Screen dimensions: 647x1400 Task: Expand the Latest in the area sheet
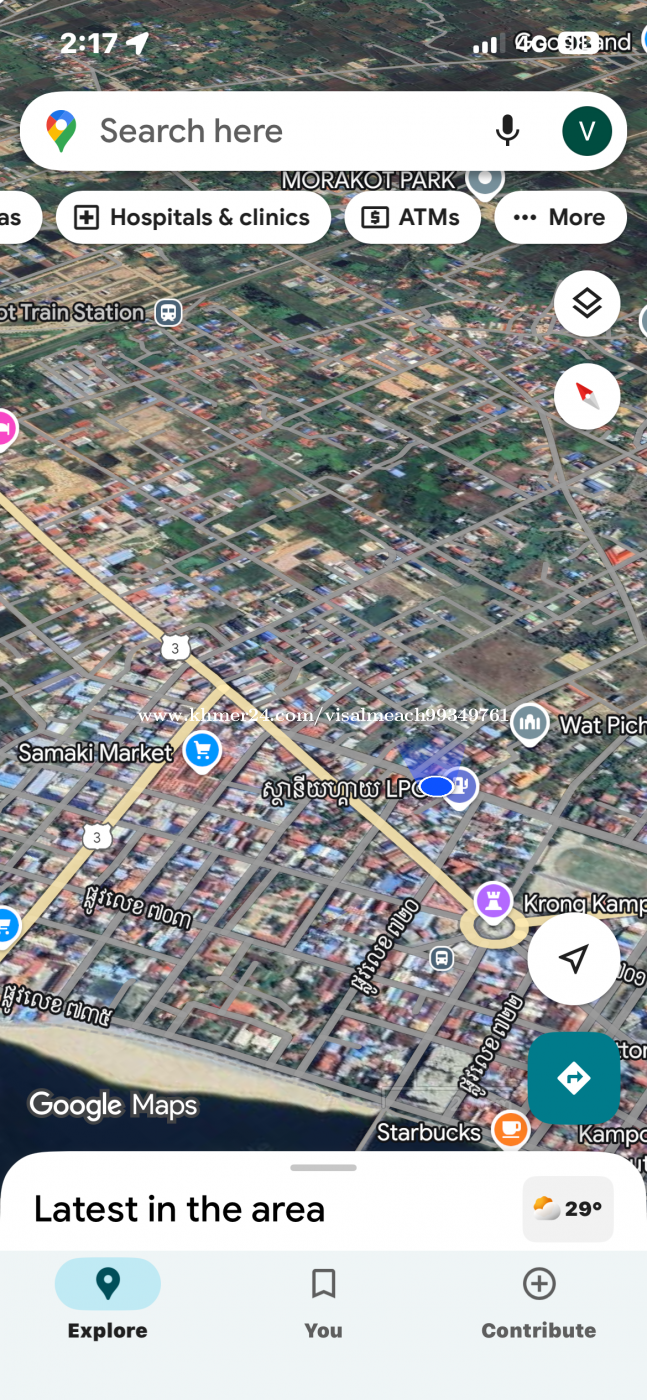[x=323, y=1168]
